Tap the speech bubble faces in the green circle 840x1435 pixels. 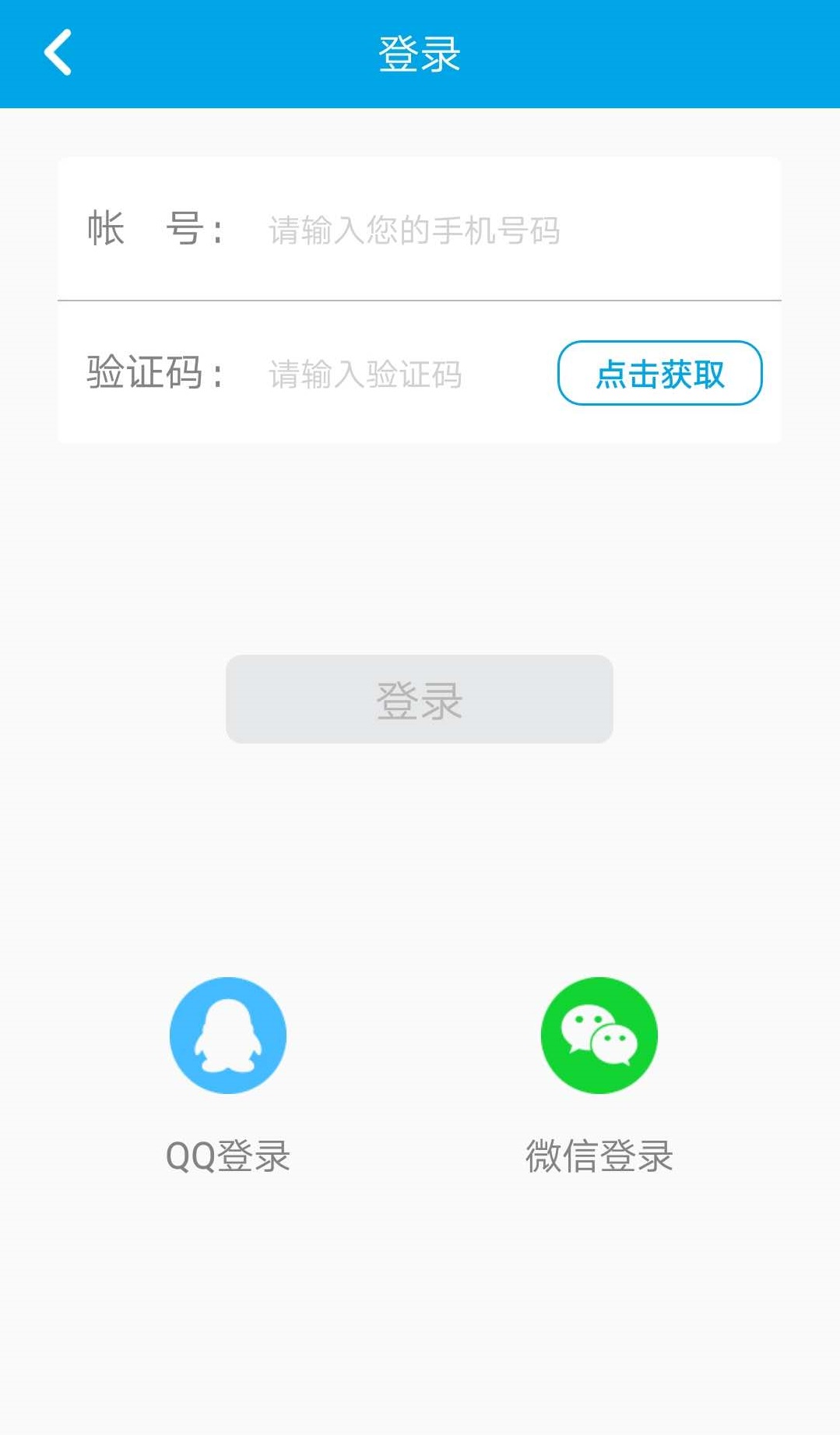[599, 1034]
